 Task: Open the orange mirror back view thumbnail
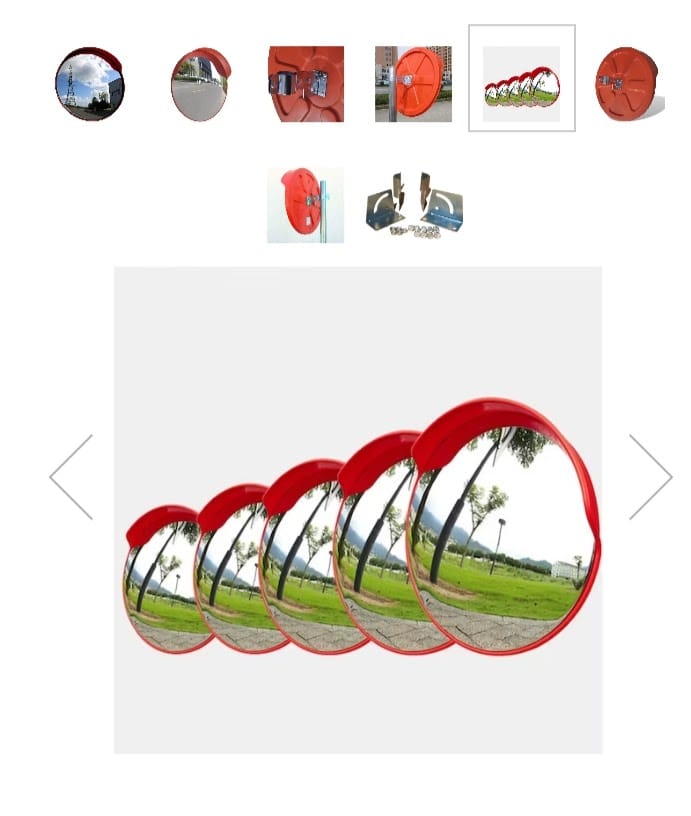click(627, 84)
